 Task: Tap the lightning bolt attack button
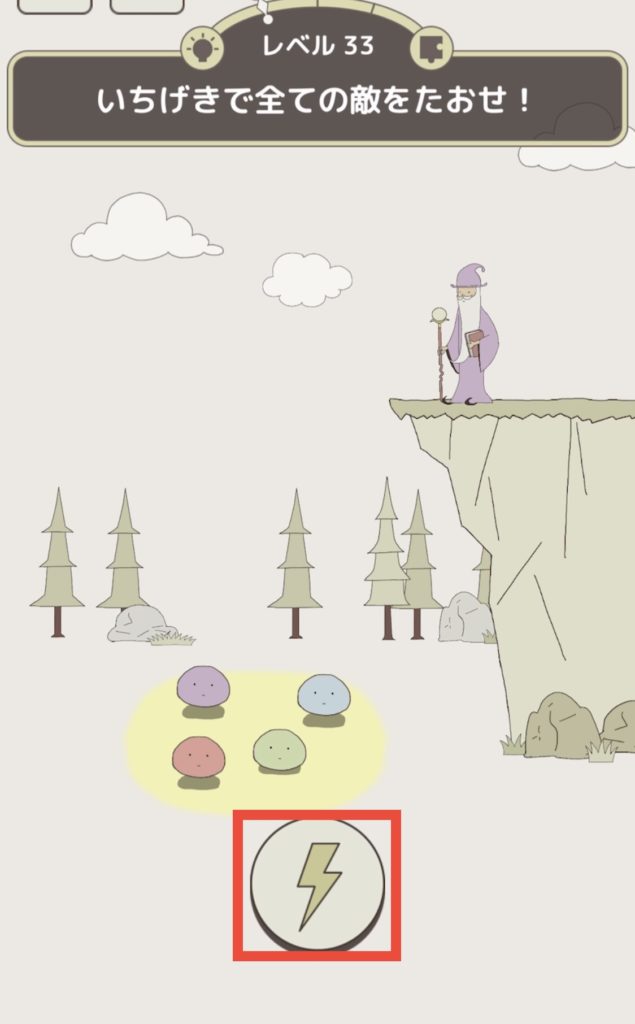coord(317,884)
